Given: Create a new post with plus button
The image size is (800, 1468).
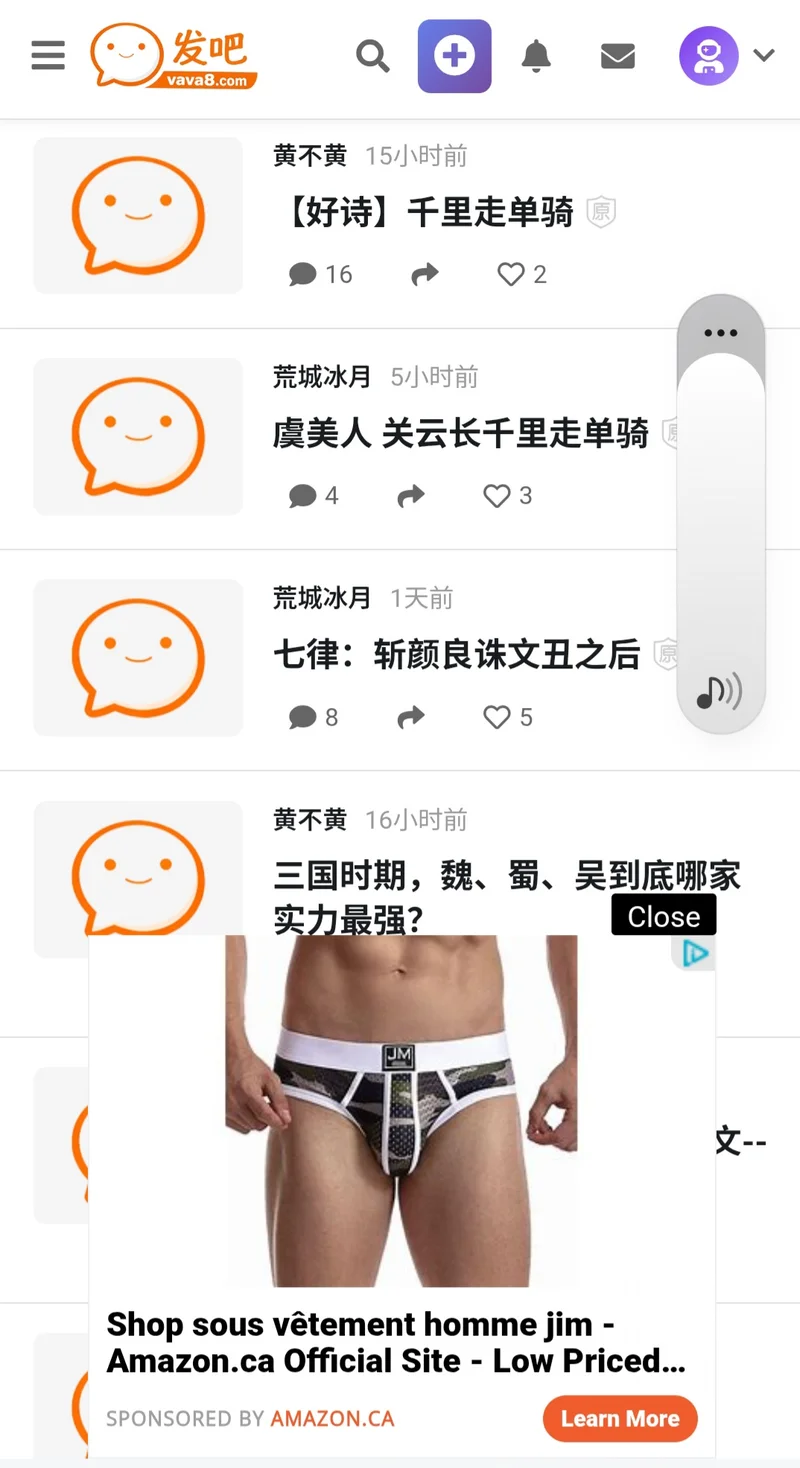Looking at the screenshot, I should (454, 56).
